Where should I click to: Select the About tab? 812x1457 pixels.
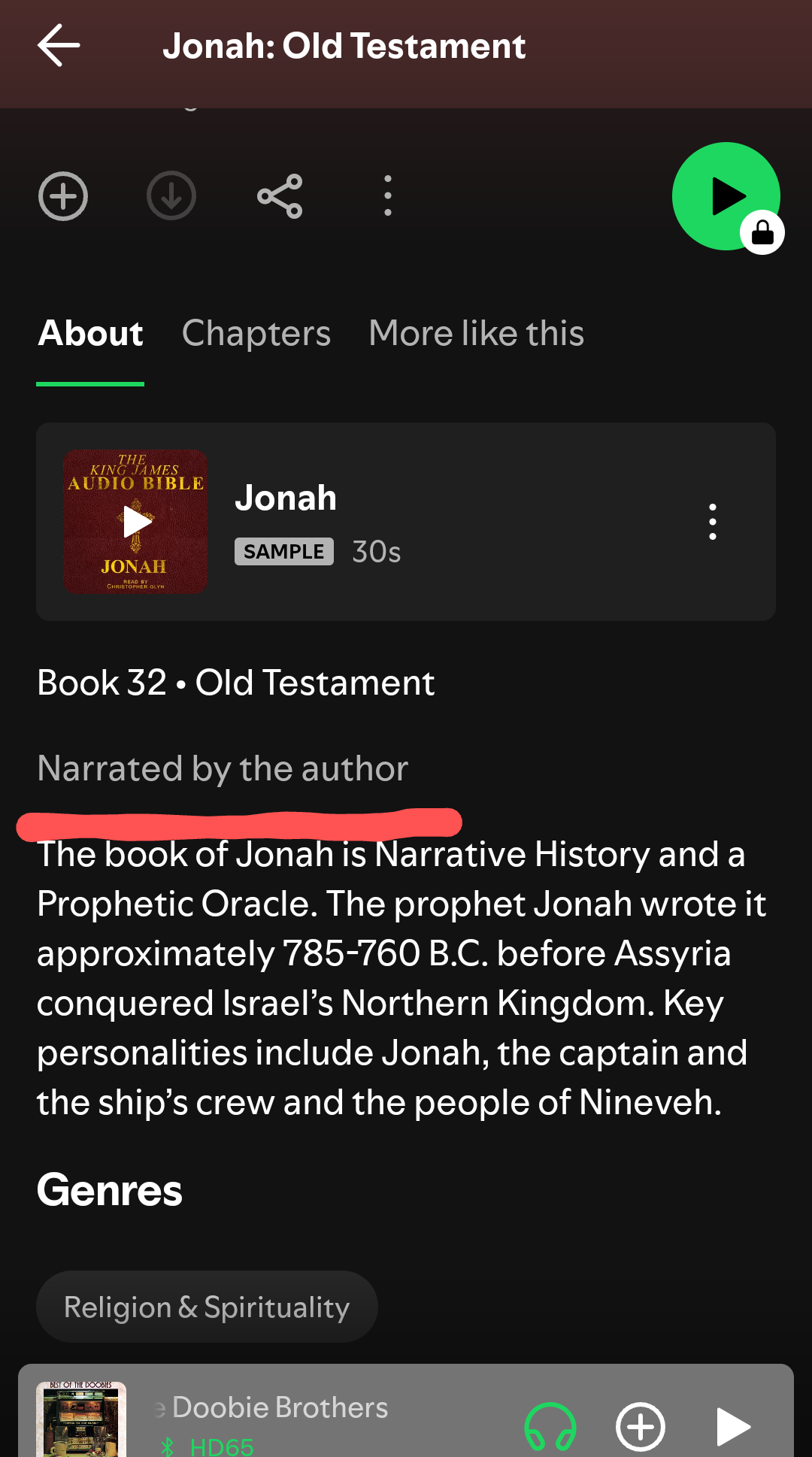click(x=90, y=333)
